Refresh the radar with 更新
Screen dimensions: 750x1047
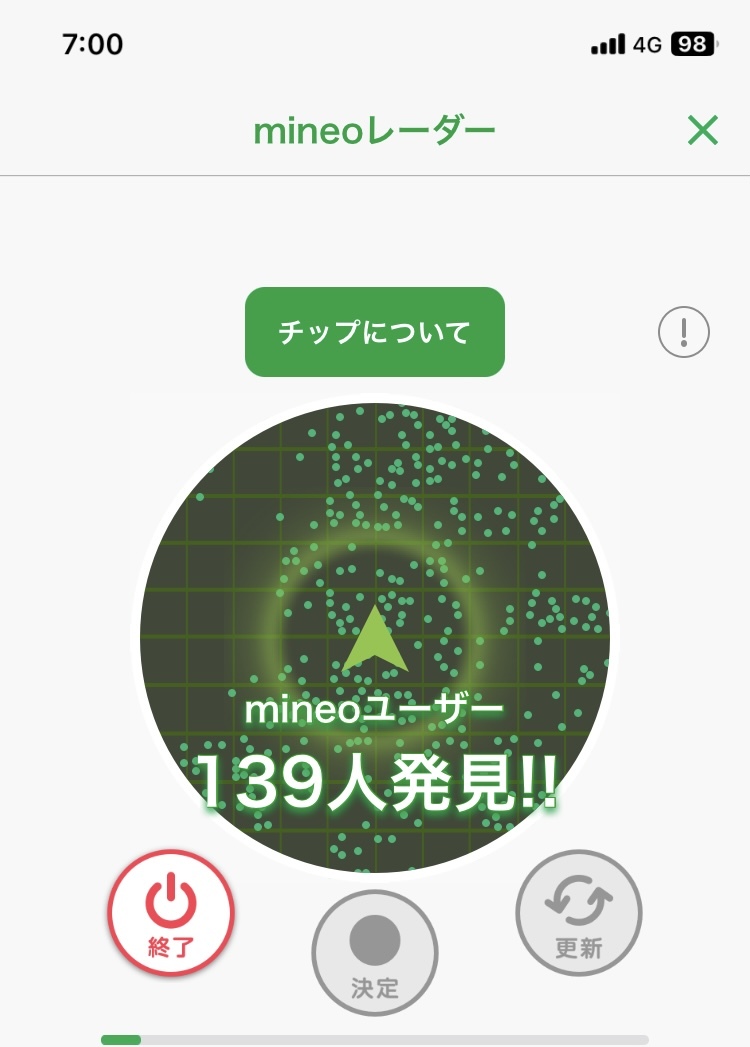pyautogui.click(x=579, y=913)
